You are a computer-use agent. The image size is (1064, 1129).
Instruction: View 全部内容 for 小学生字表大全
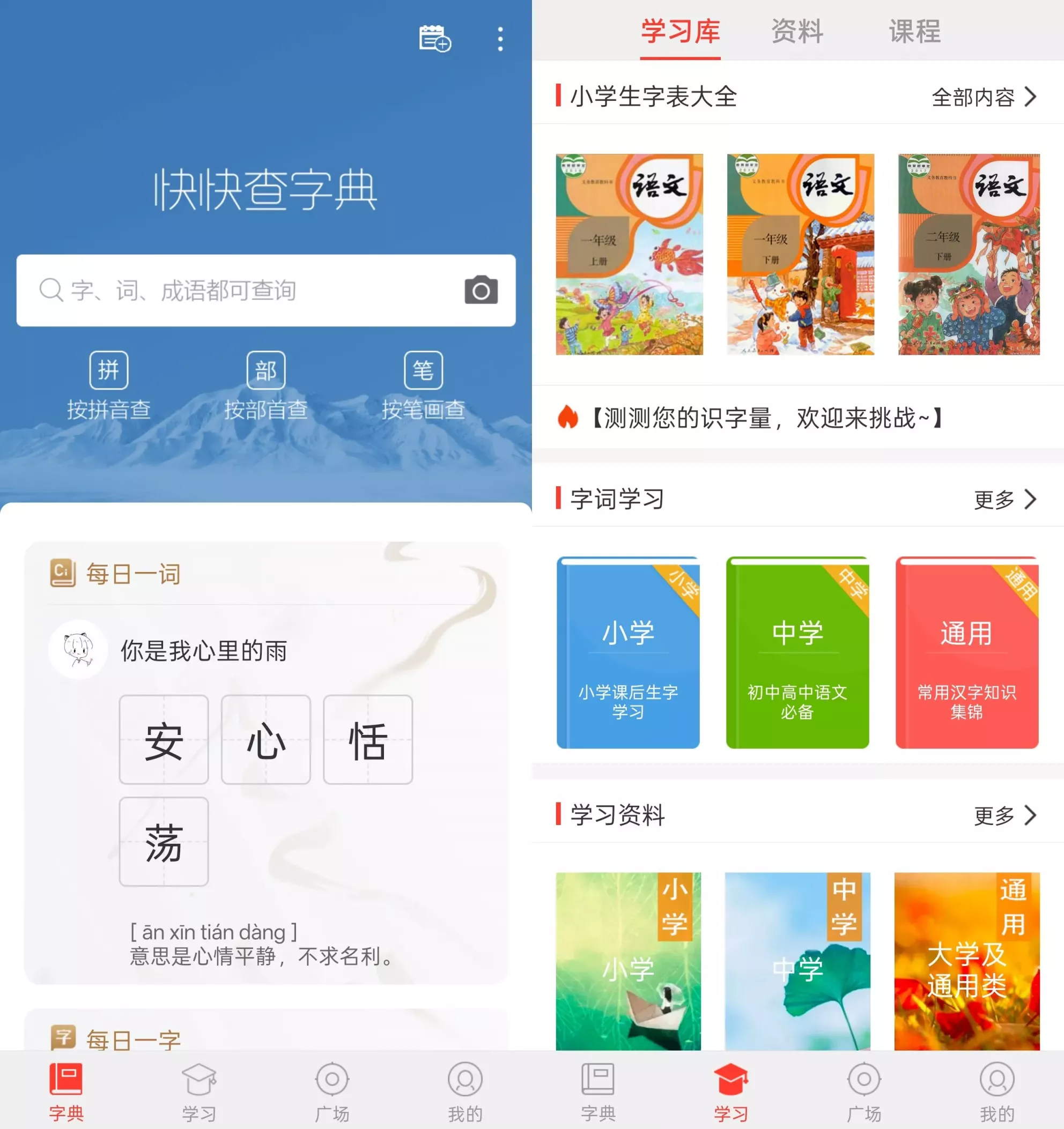point(984,97)
